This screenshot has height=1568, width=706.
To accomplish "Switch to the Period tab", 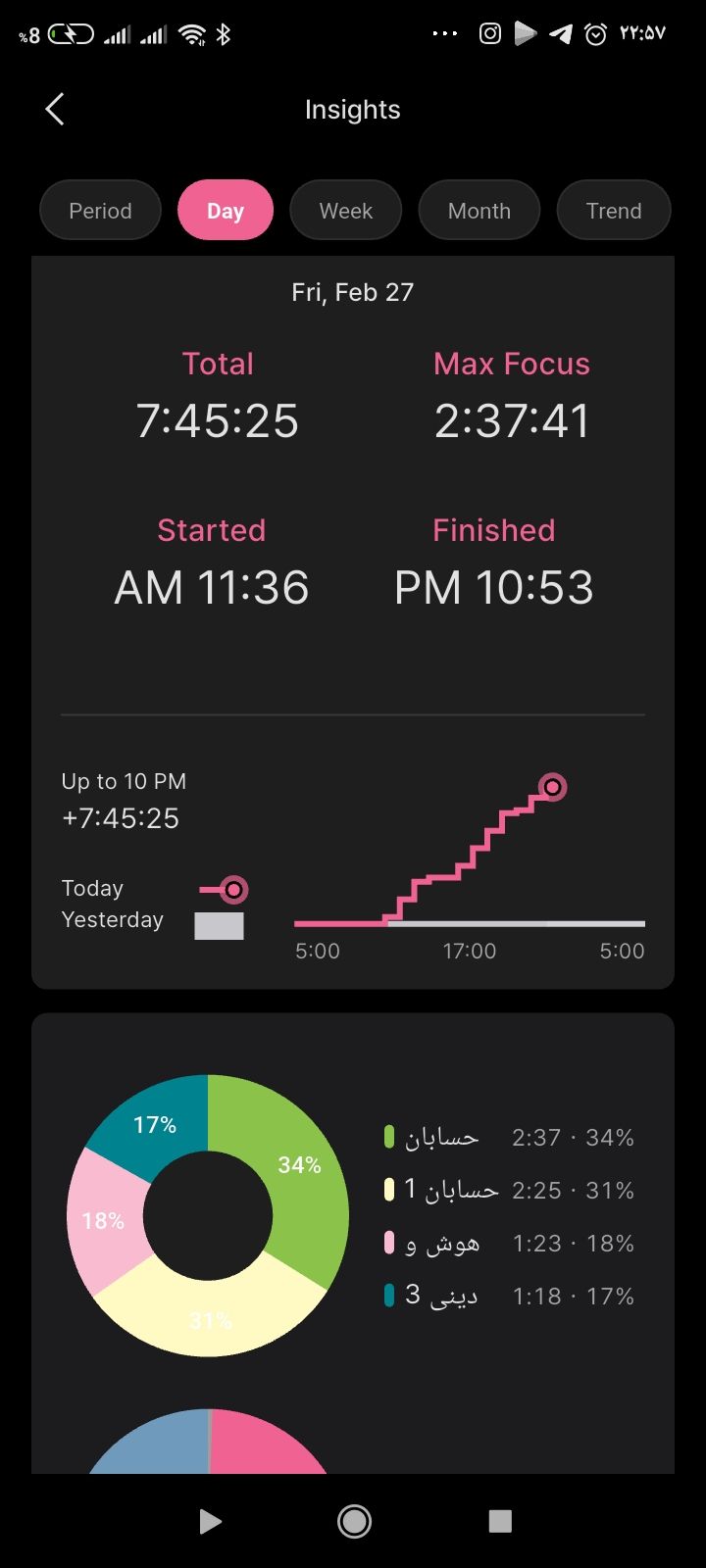I will pyautogui.click(x=100, y=211).
